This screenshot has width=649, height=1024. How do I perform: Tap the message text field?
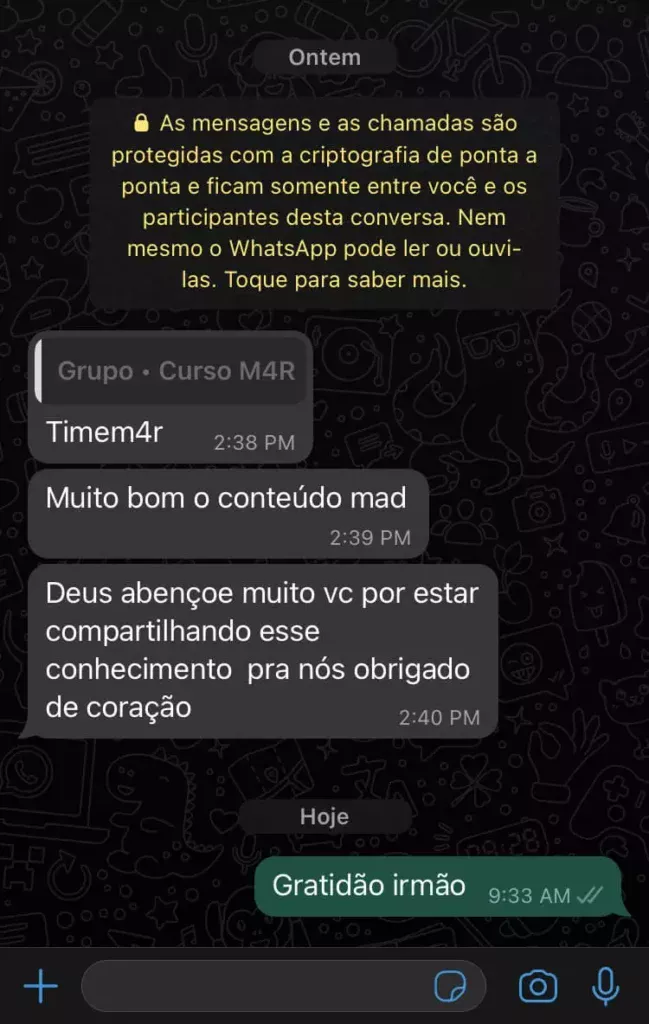250,987
